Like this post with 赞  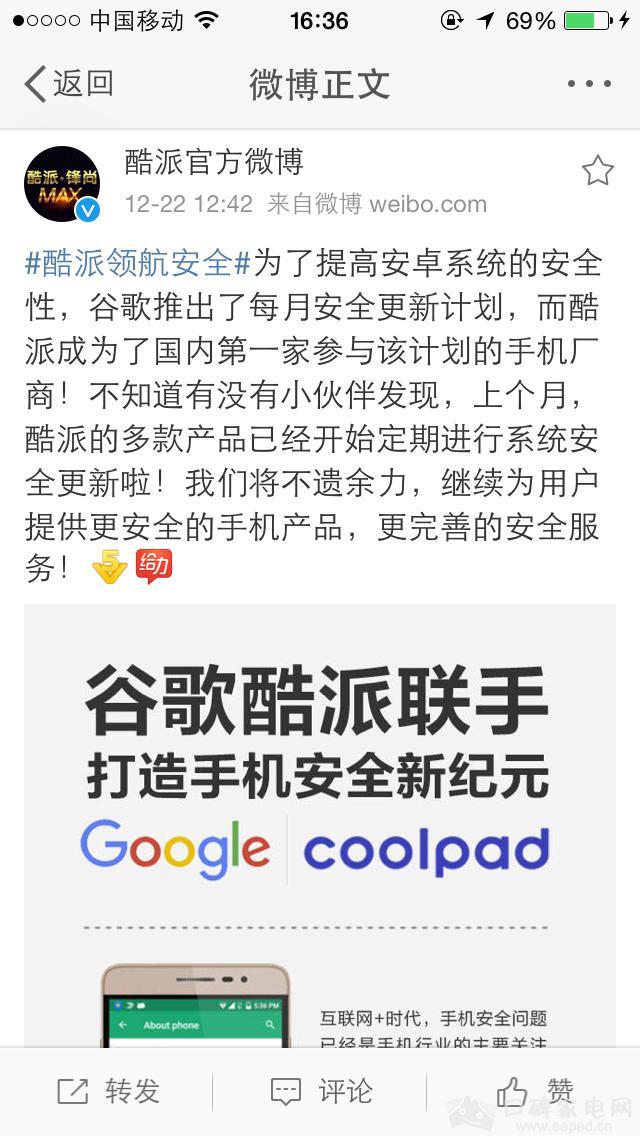coord(535,1091)
